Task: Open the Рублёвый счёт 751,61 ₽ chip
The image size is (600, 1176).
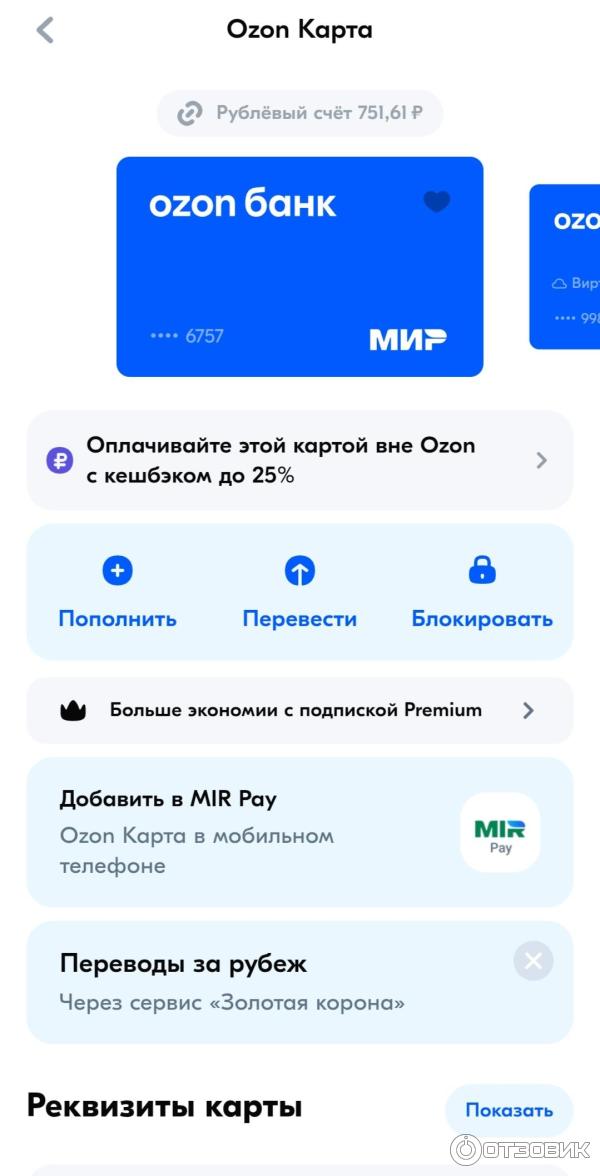Action: click(x=299, y=113)
